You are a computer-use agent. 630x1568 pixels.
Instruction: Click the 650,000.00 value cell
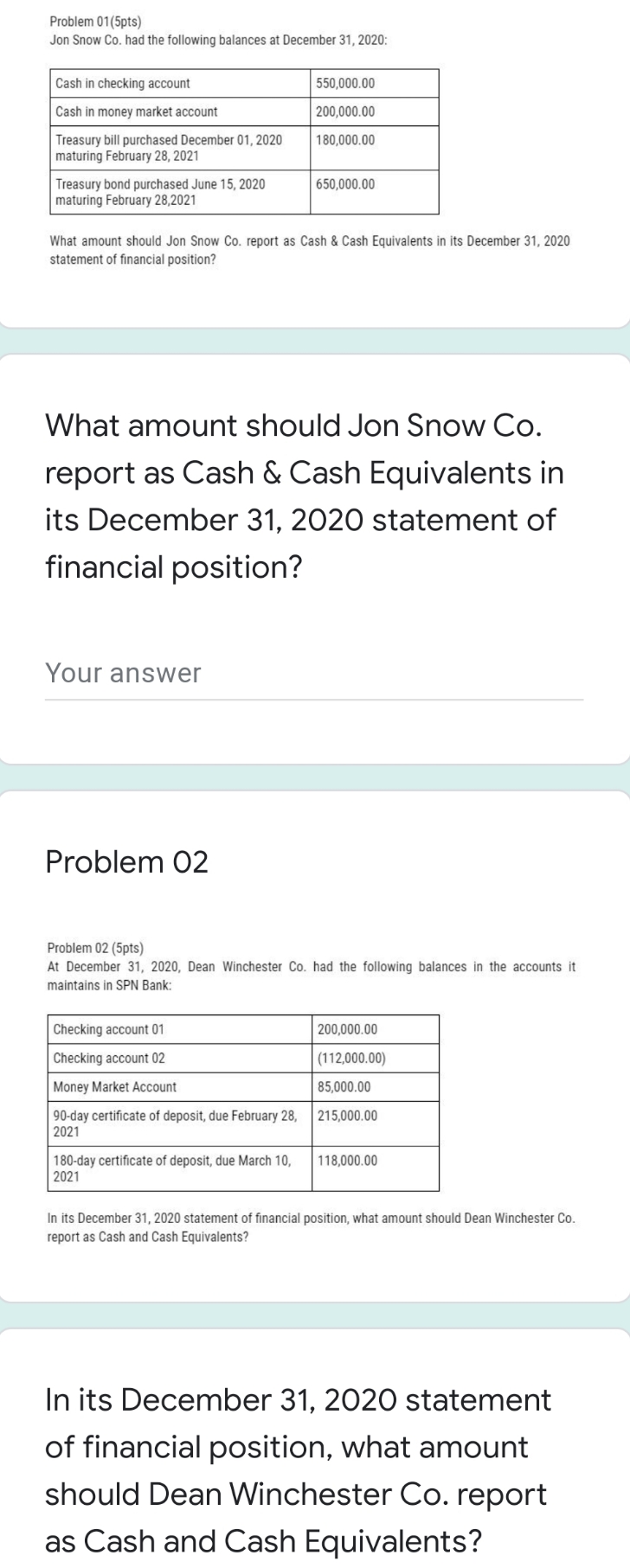click(x=345, y=184)
